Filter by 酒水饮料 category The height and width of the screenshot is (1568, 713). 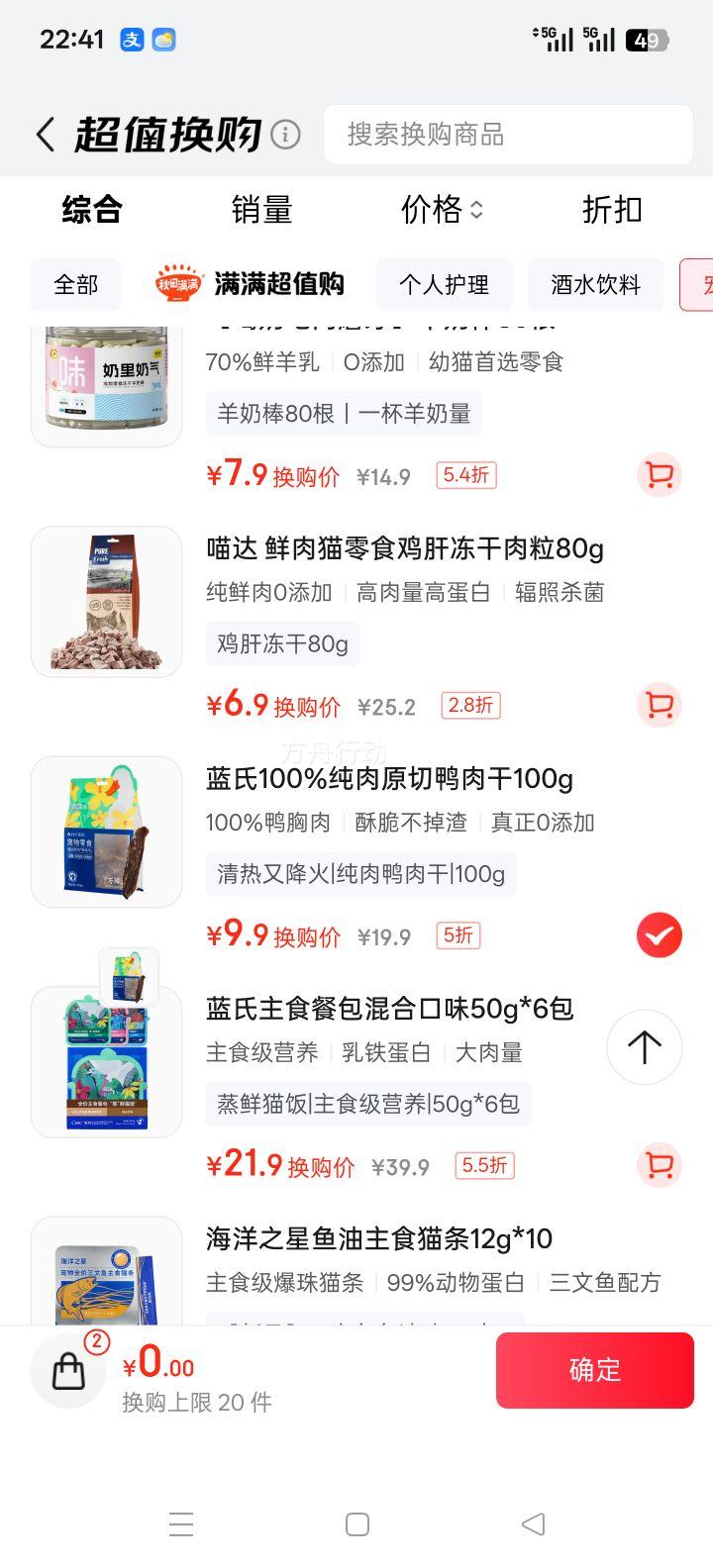point(596,285)
